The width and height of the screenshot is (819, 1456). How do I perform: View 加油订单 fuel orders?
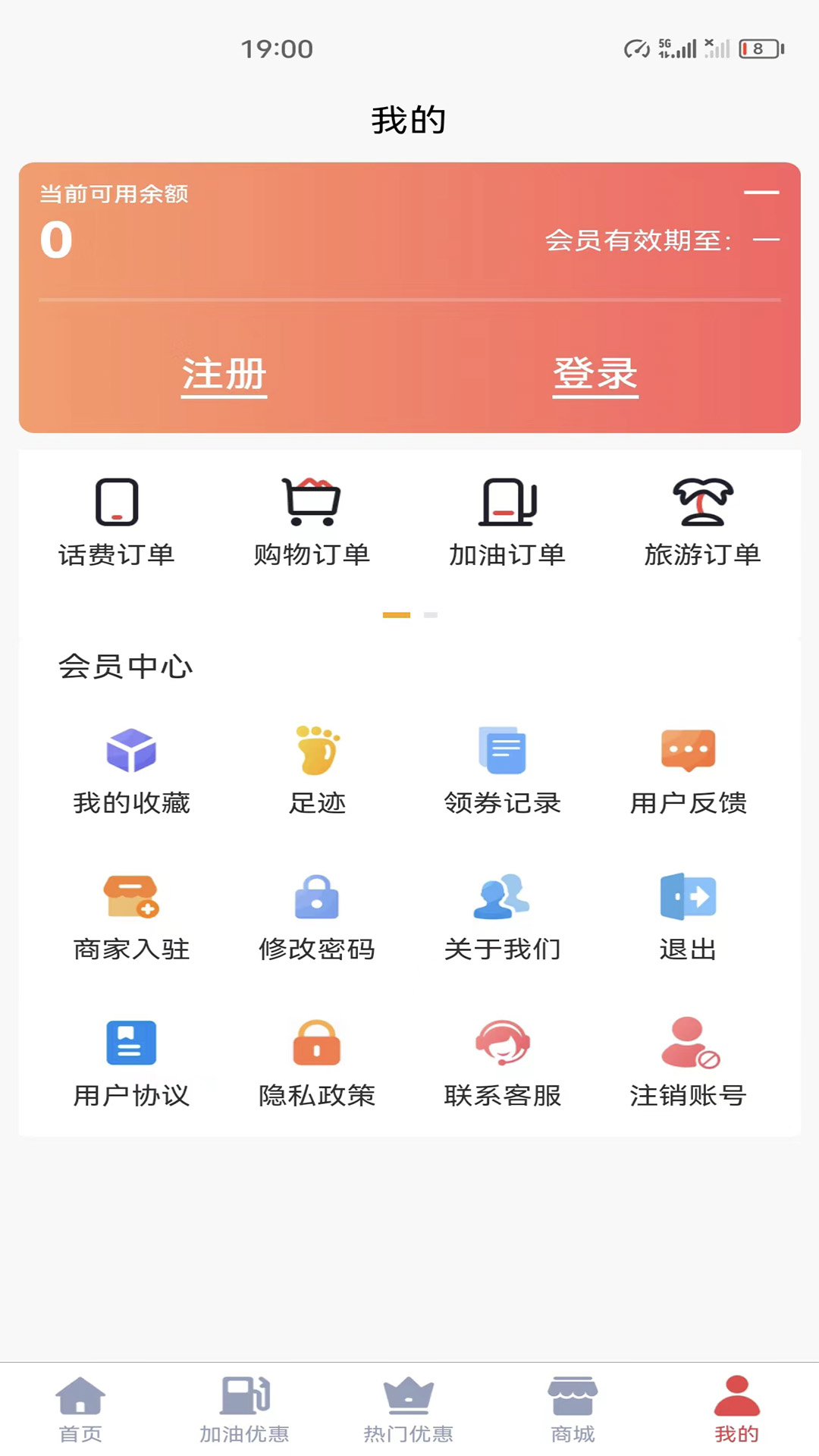point(507,522)
